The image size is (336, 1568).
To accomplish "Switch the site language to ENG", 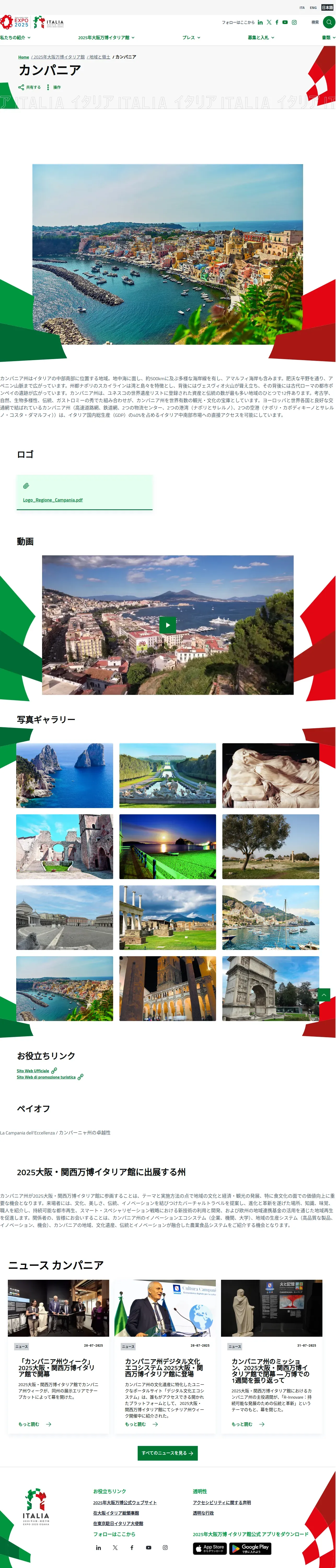I will click(313, 8).
